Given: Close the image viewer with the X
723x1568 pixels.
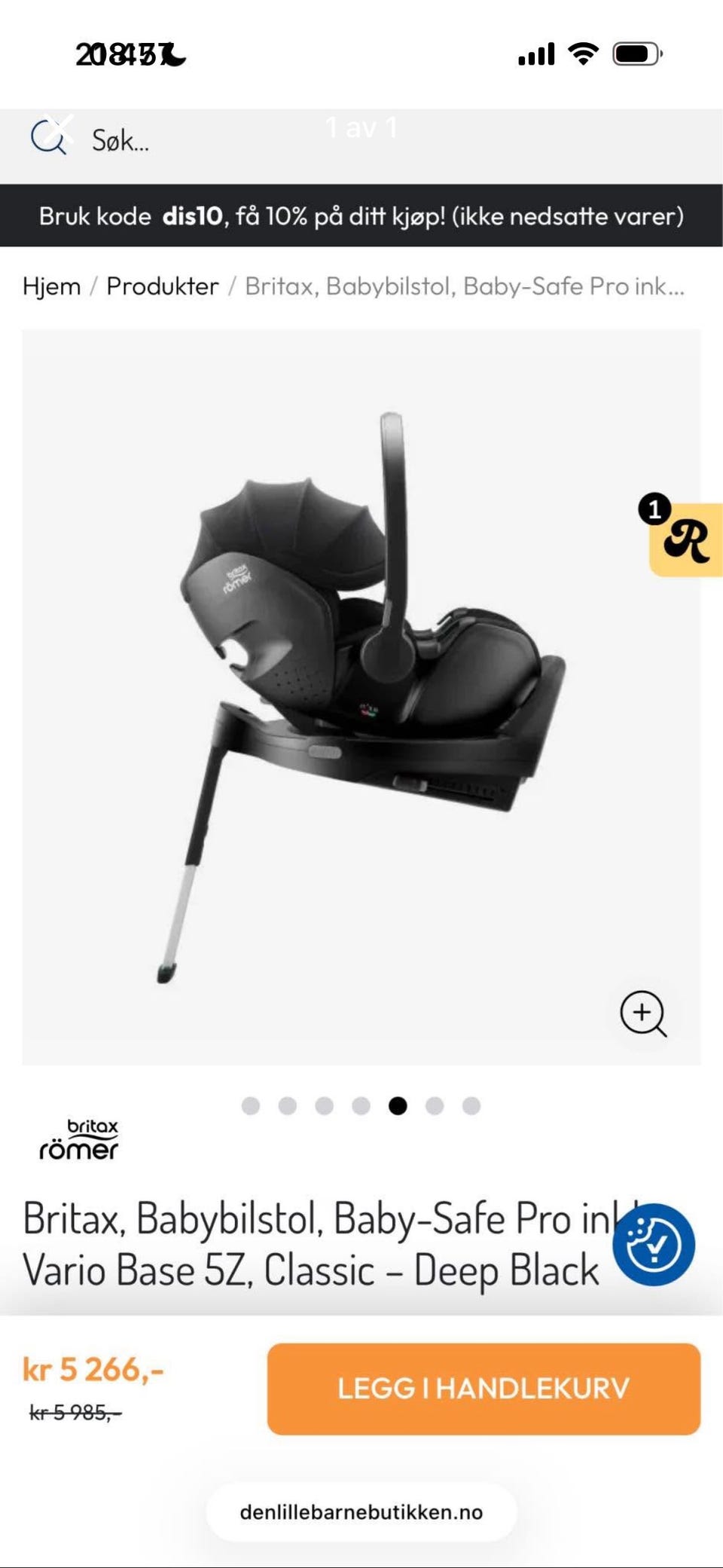Looking at the screenshot, I should (59, 129).
